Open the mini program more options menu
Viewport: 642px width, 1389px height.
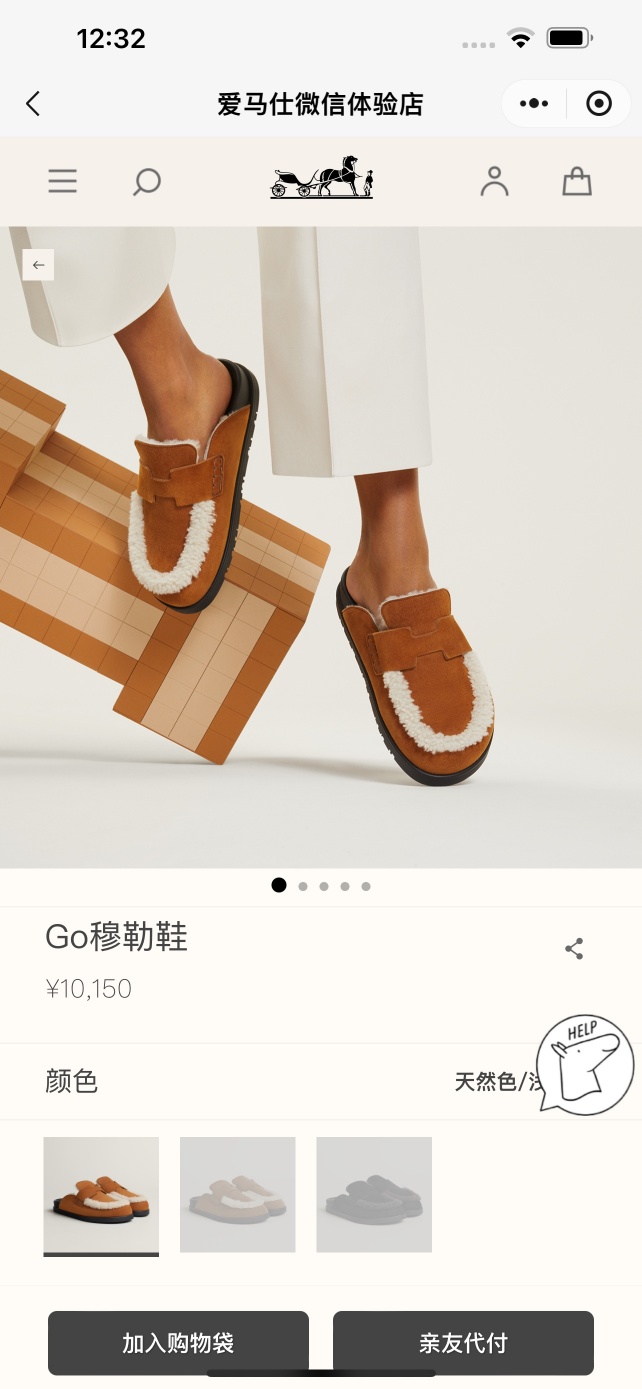534,103
